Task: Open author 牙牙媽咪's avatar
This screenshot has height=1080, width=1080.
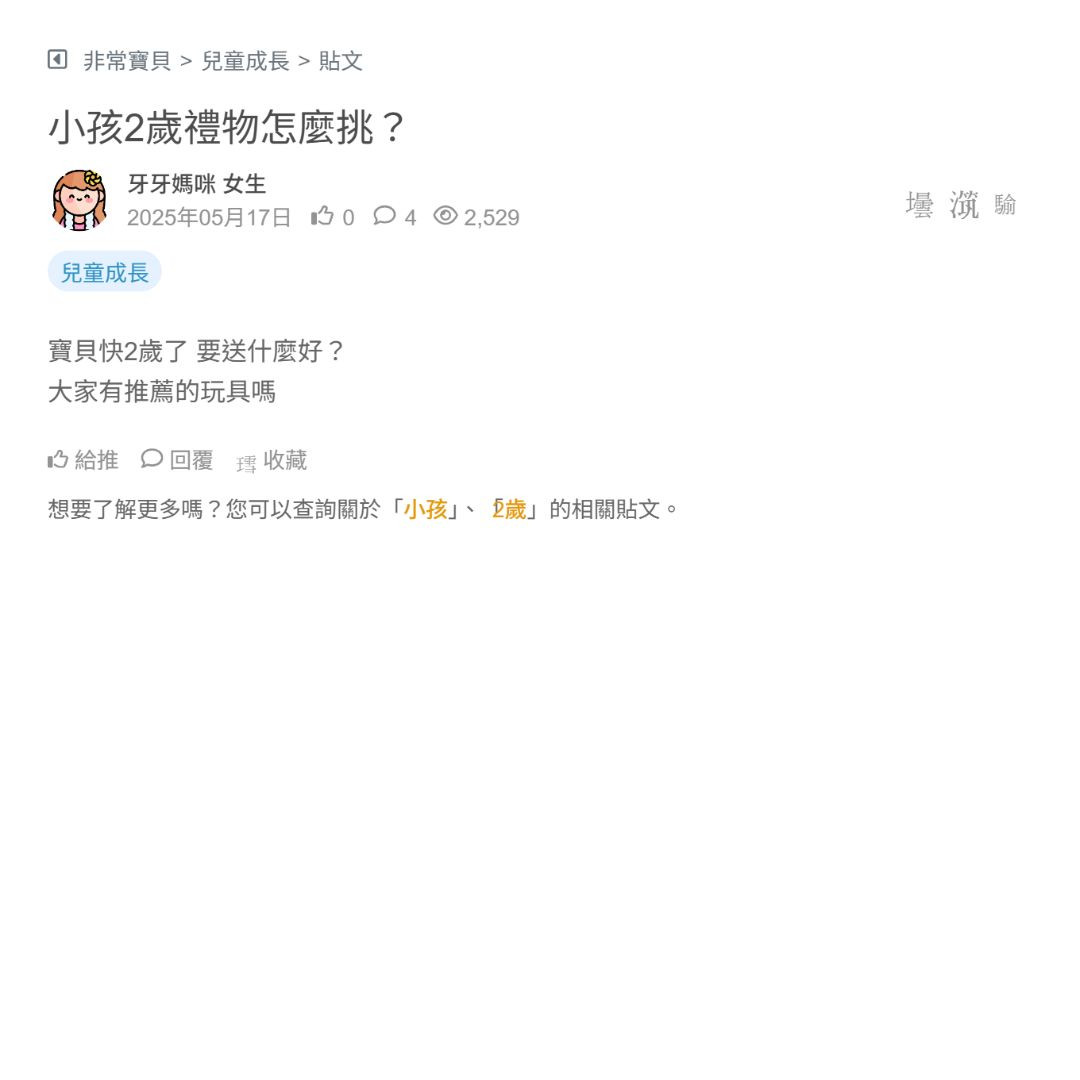Action: 80,200
